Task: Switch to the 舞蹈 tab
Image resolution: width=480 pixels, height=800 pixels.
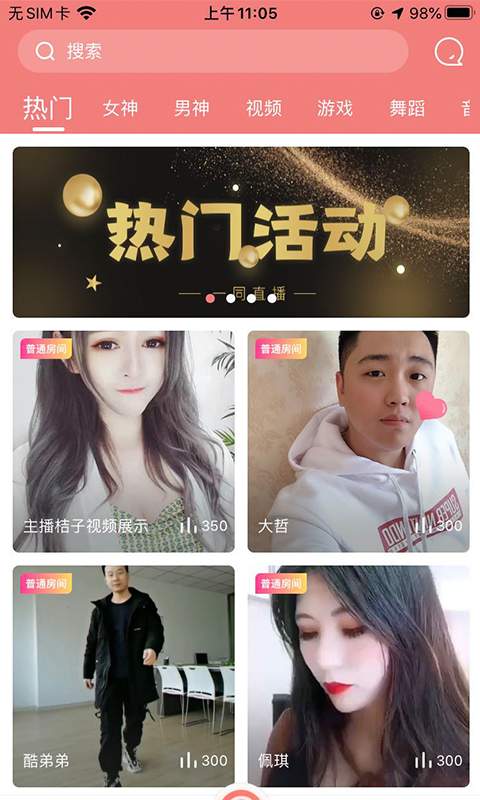Action: pyautogui.click(x=407, y=108)
